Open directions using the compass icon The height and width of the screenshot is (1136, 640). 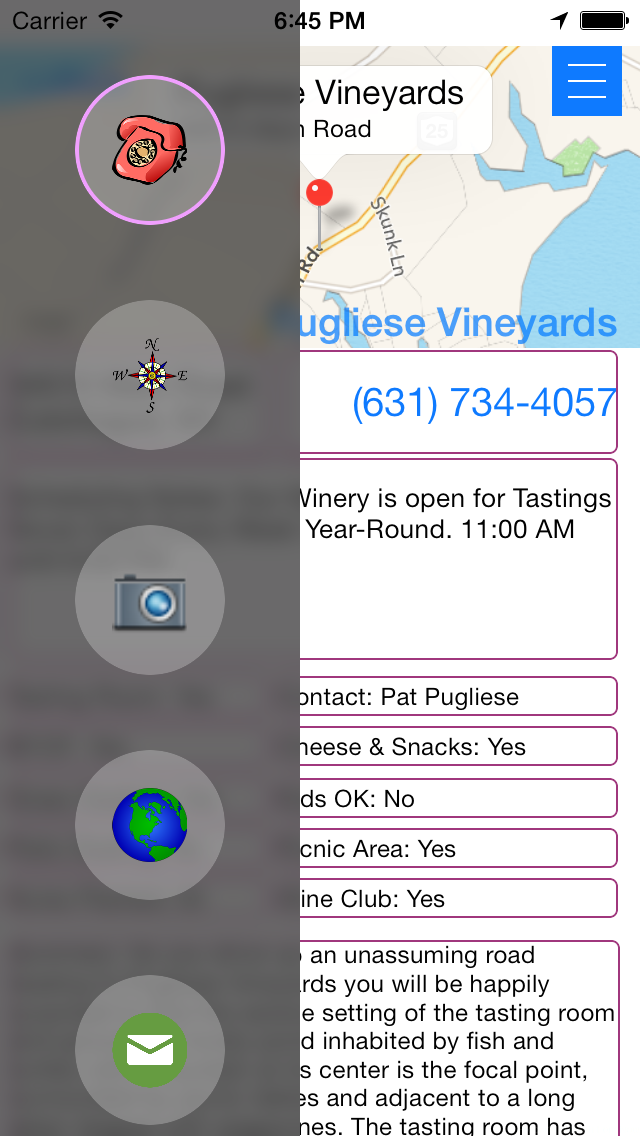(x=150, y=375)
